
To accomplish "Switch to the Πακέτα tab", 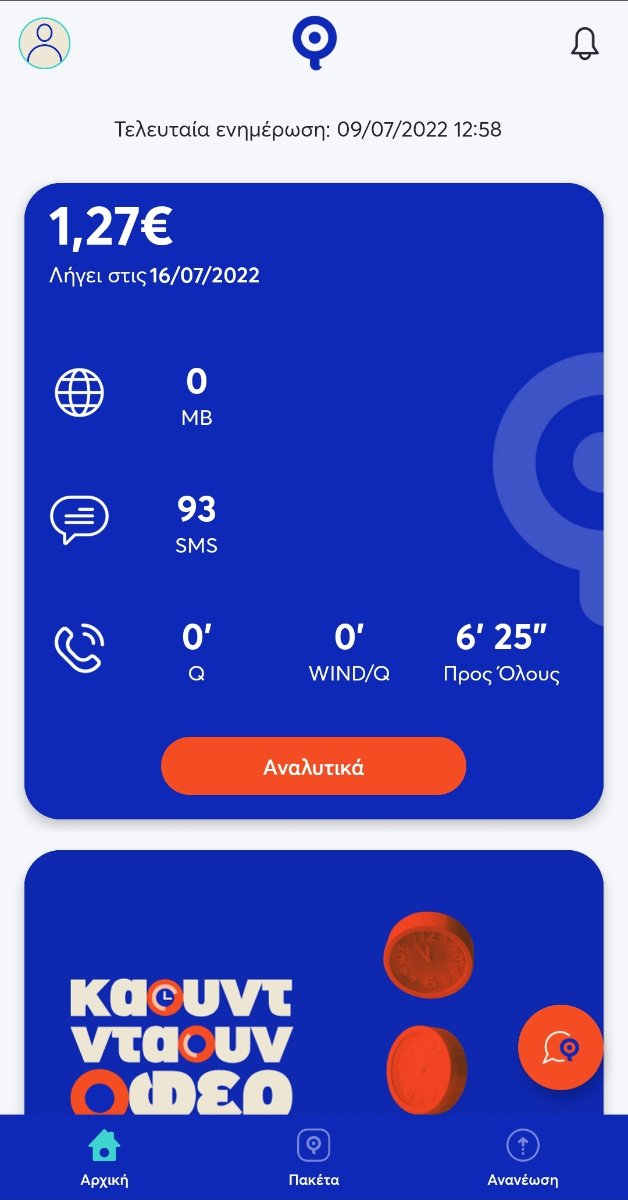I will point(313,1157).
